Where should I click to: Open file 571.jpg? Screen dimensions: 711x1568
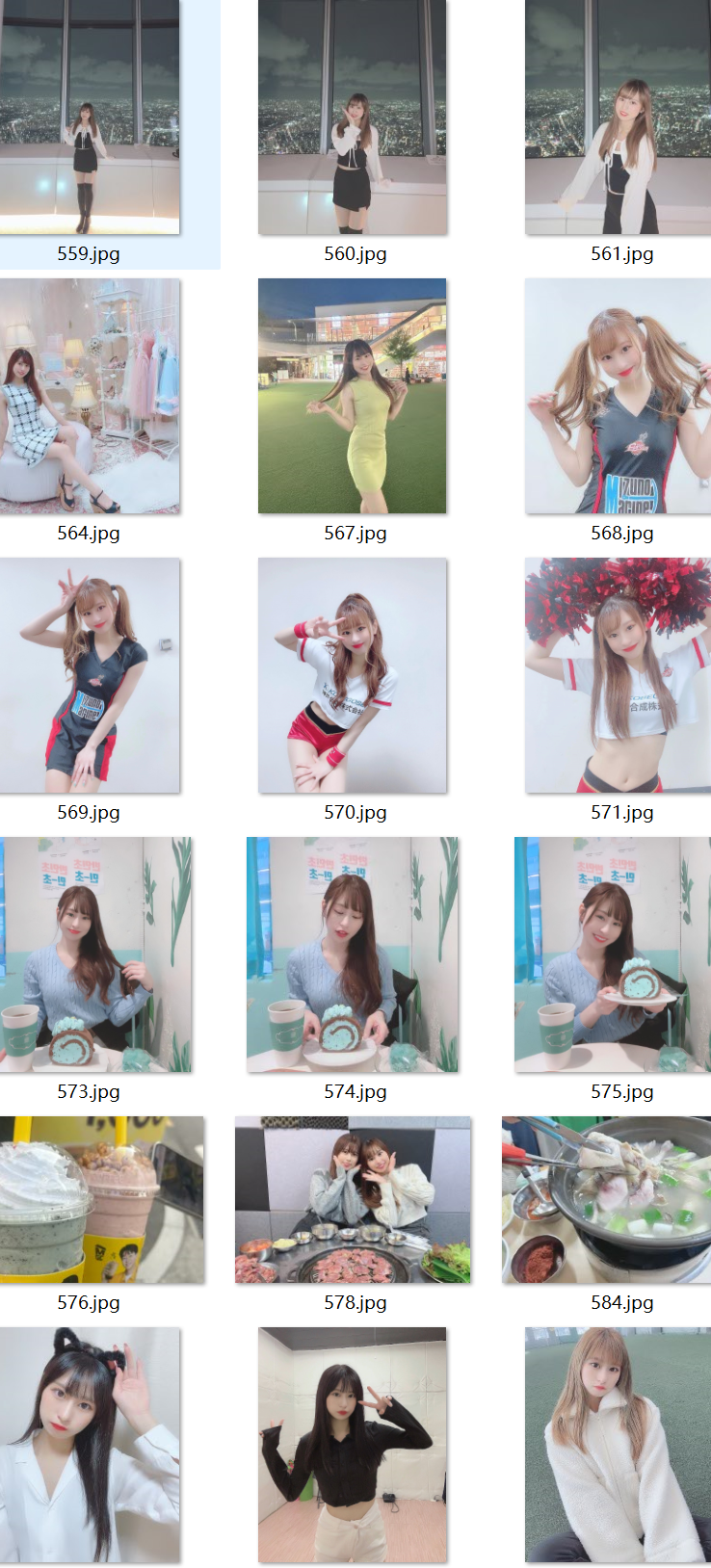point(619,675)
